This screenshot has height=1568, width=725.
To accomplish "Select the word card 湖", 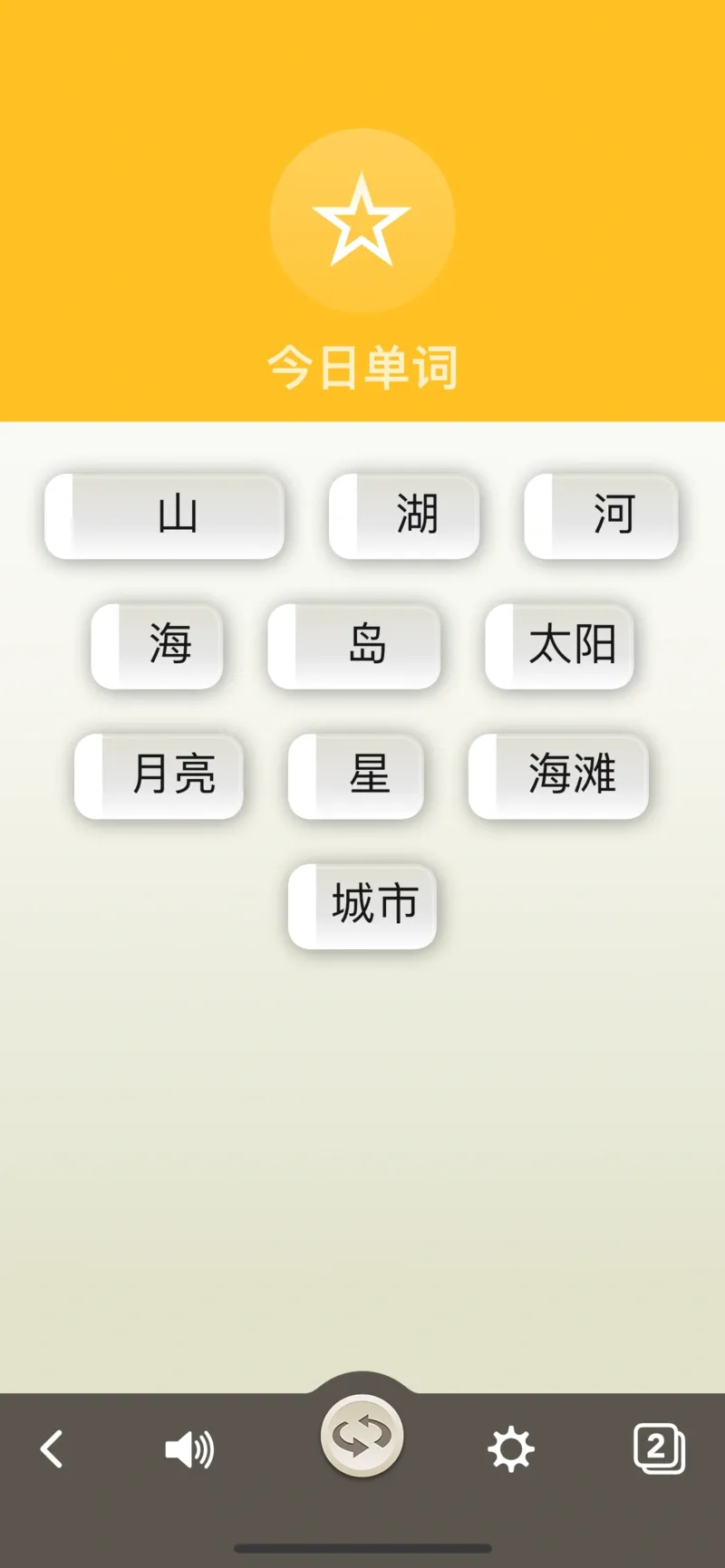I will (x=405, y=516).
